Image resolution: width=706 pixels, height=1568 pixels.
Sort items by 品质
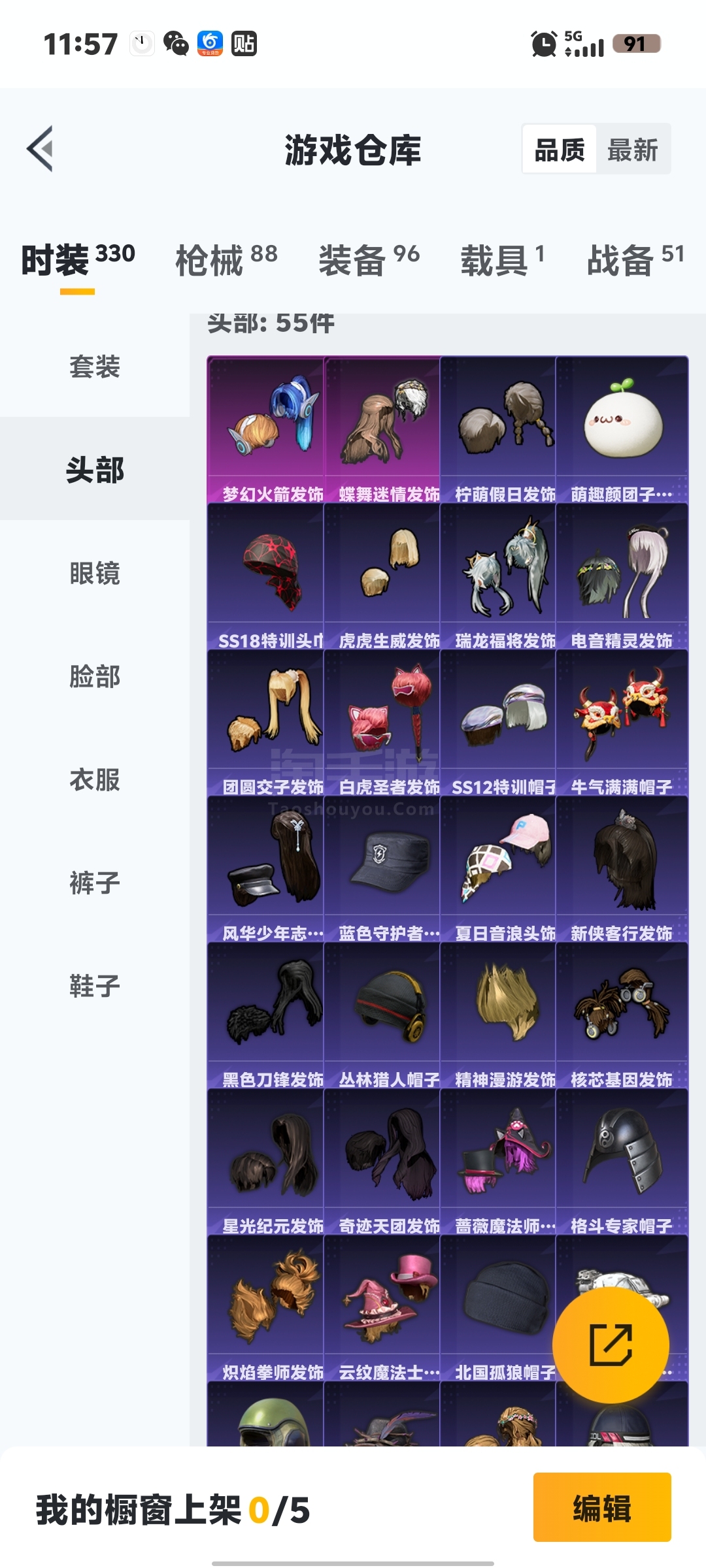[x=560, y=150]
